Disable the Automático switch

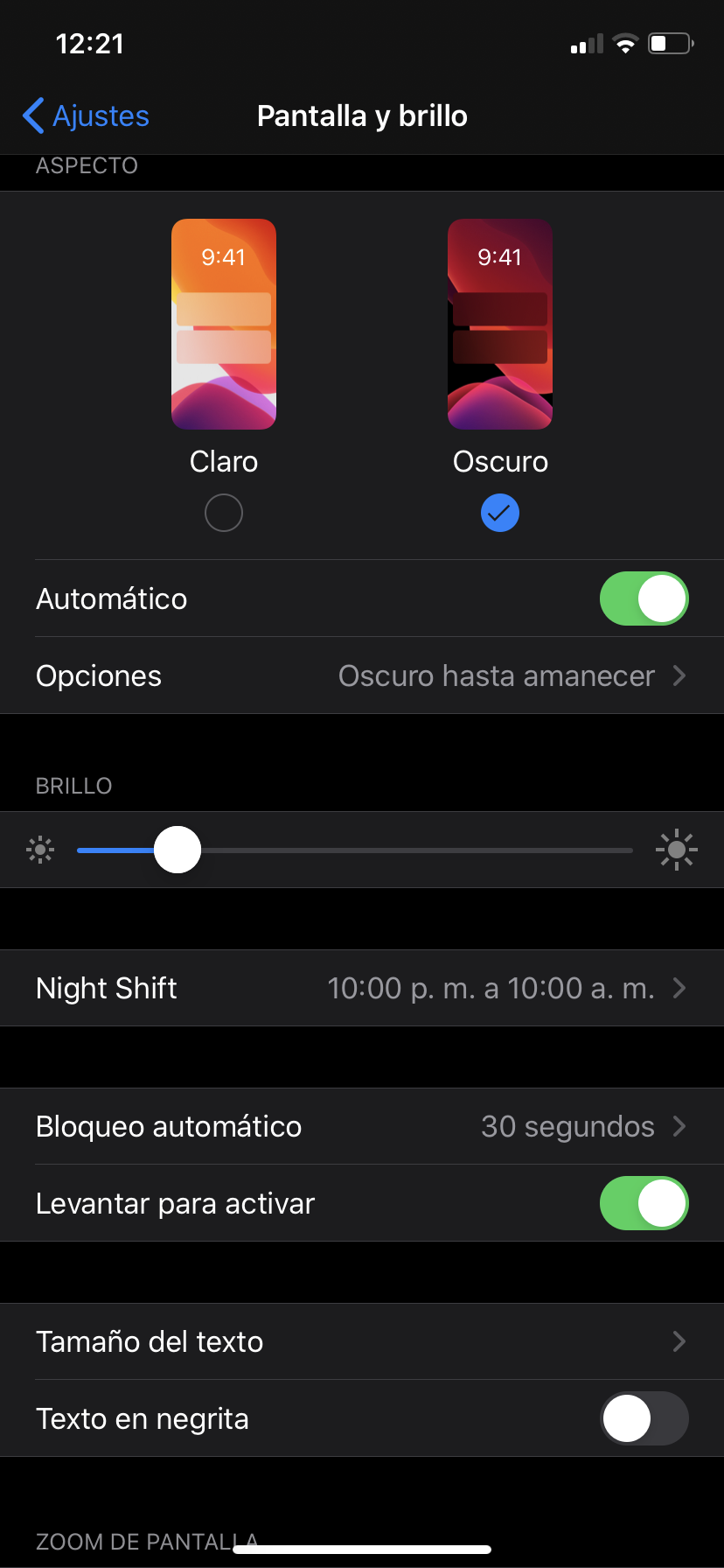tap(644, 598)
